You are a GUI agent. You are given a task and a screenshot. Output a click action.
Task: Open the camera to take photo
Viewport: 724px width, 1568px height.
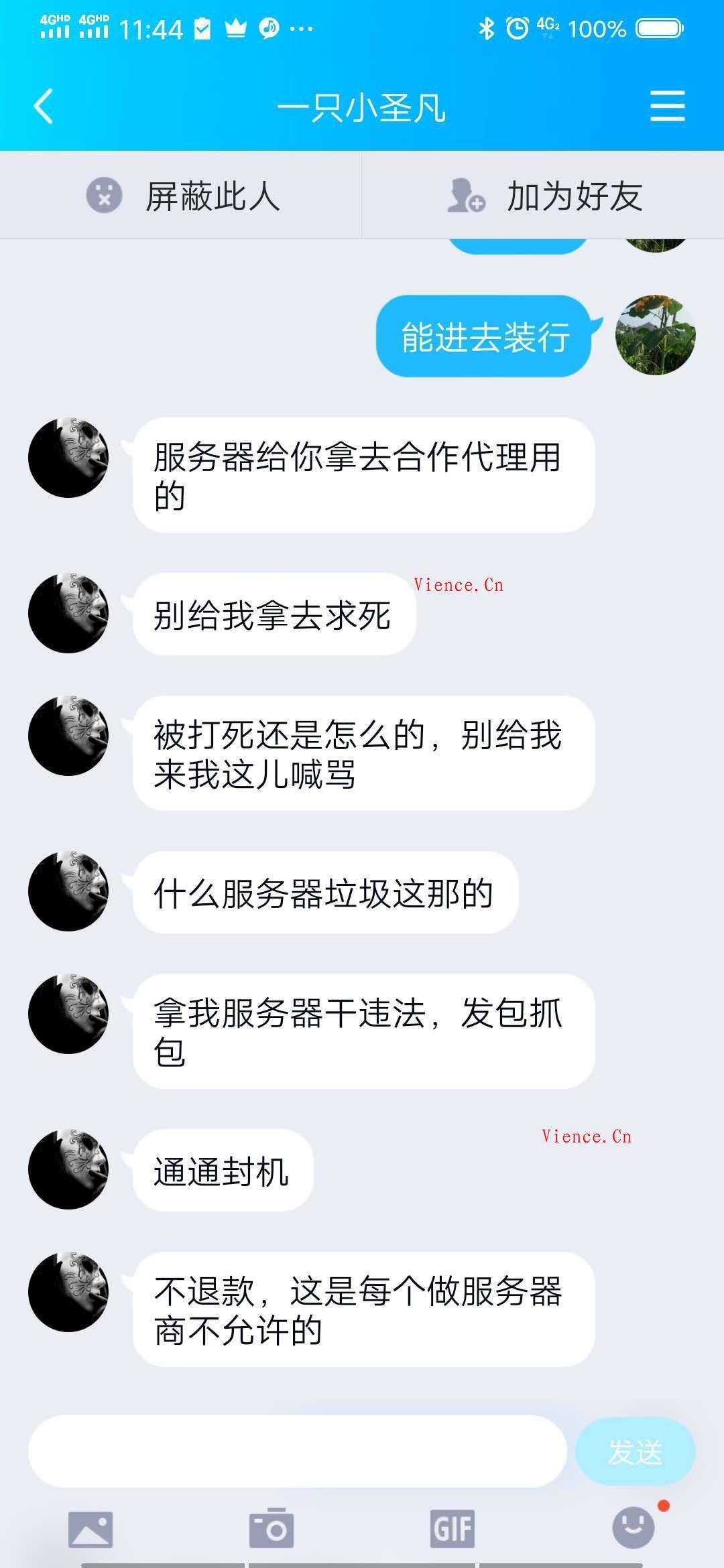pyautogui.click(x=271, y=1529)
